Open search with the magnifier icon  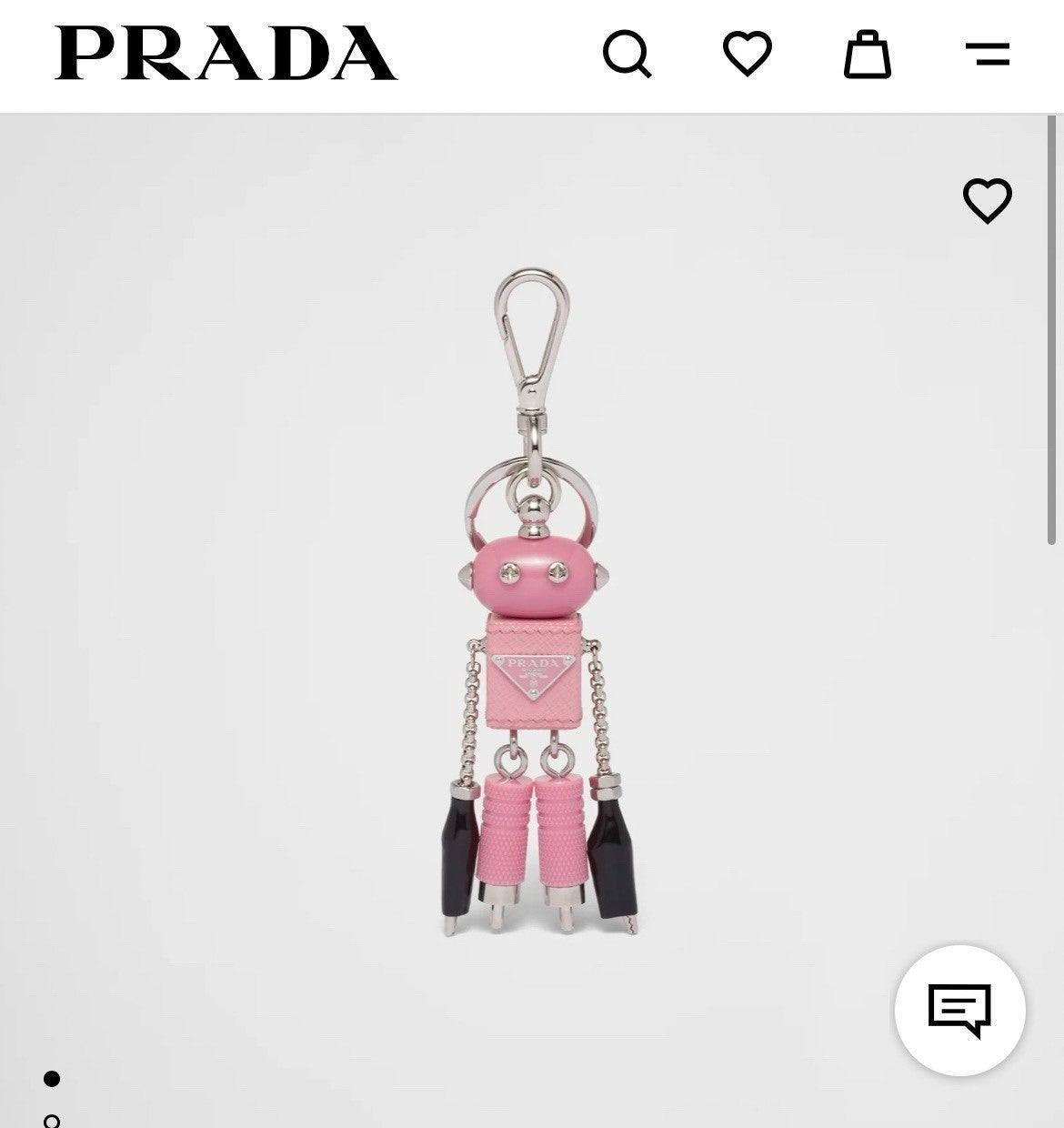[627, 55]
